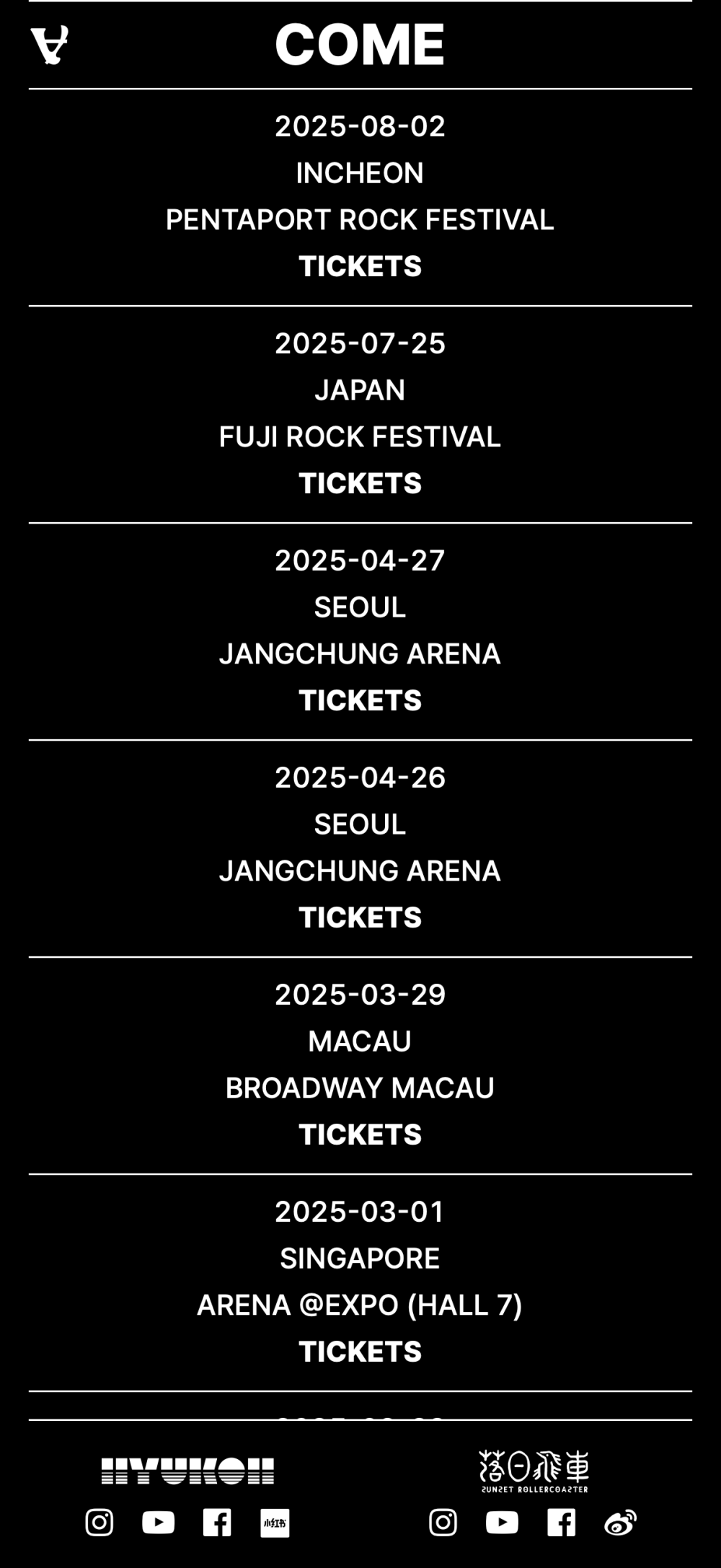Open Sunset Rollercoaster's YouTube channel

[503, 1523]
